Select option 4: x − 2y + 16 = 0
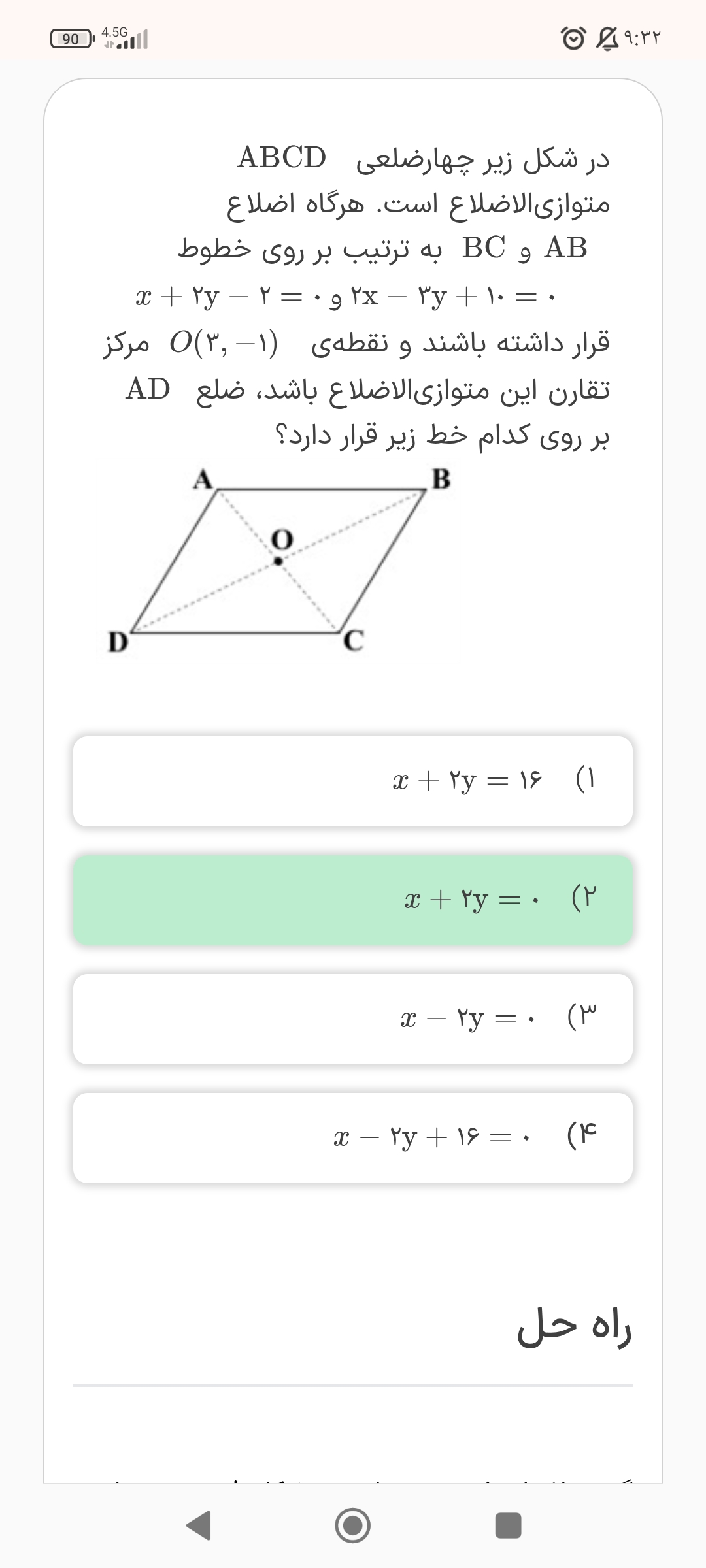 click(x=353, y=1138)
